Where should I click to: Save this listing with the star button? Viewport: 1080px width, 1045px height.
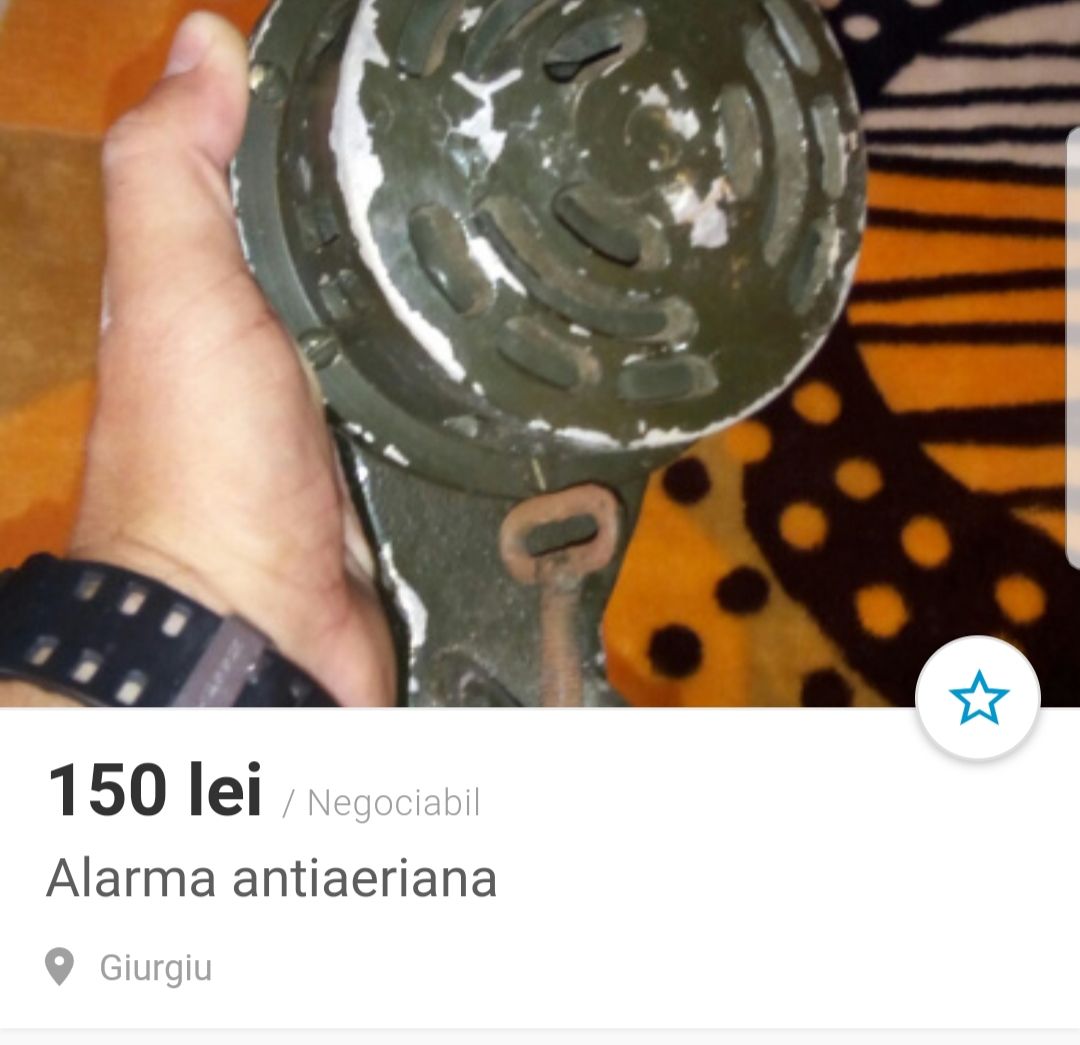coord(978,698)
